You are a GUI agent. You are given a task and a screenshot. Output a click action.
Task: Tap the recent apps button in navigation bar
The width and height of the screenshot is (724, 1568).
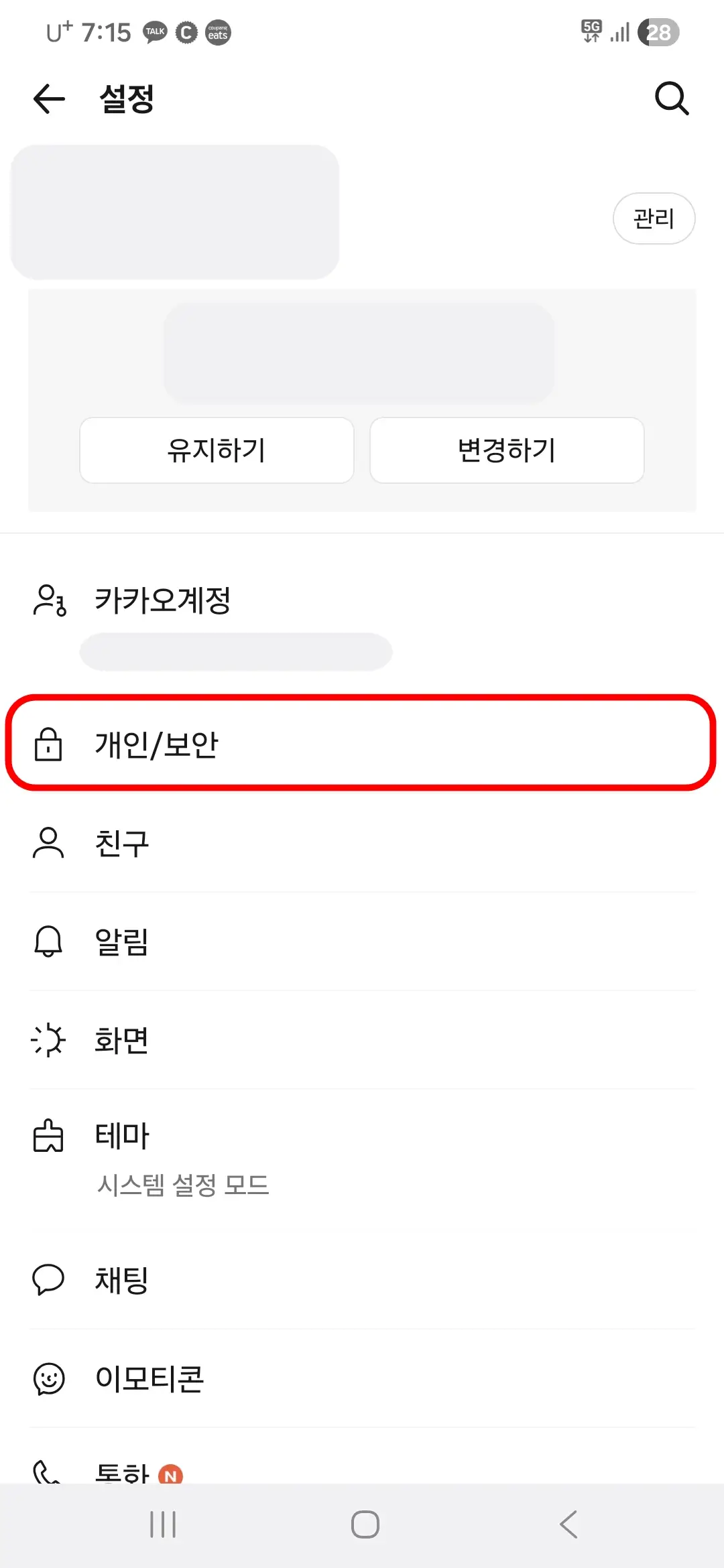pos(163,1525)
